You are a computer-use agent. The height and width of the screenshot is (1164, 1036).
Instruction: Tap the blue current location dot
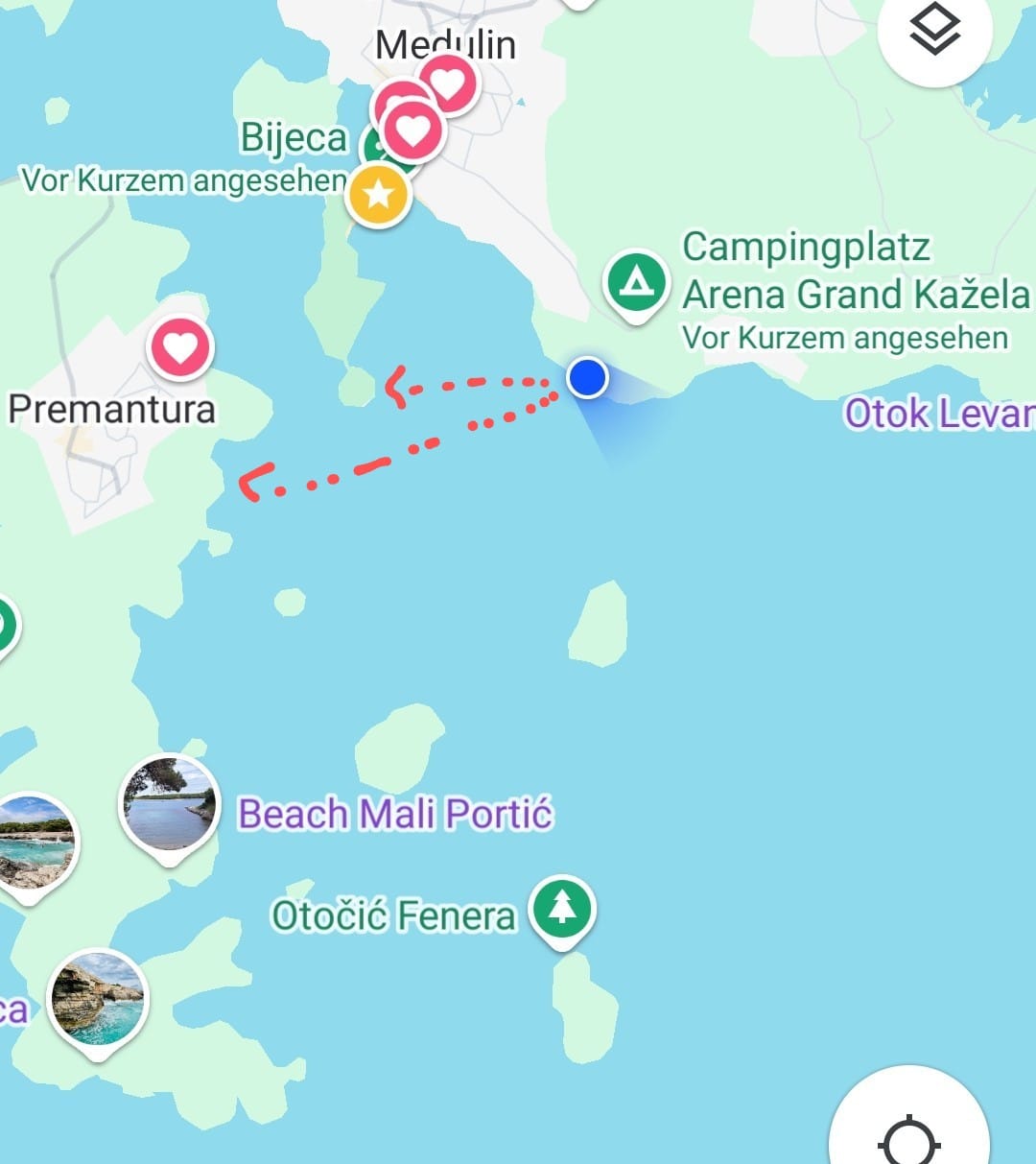pos(587,377)
